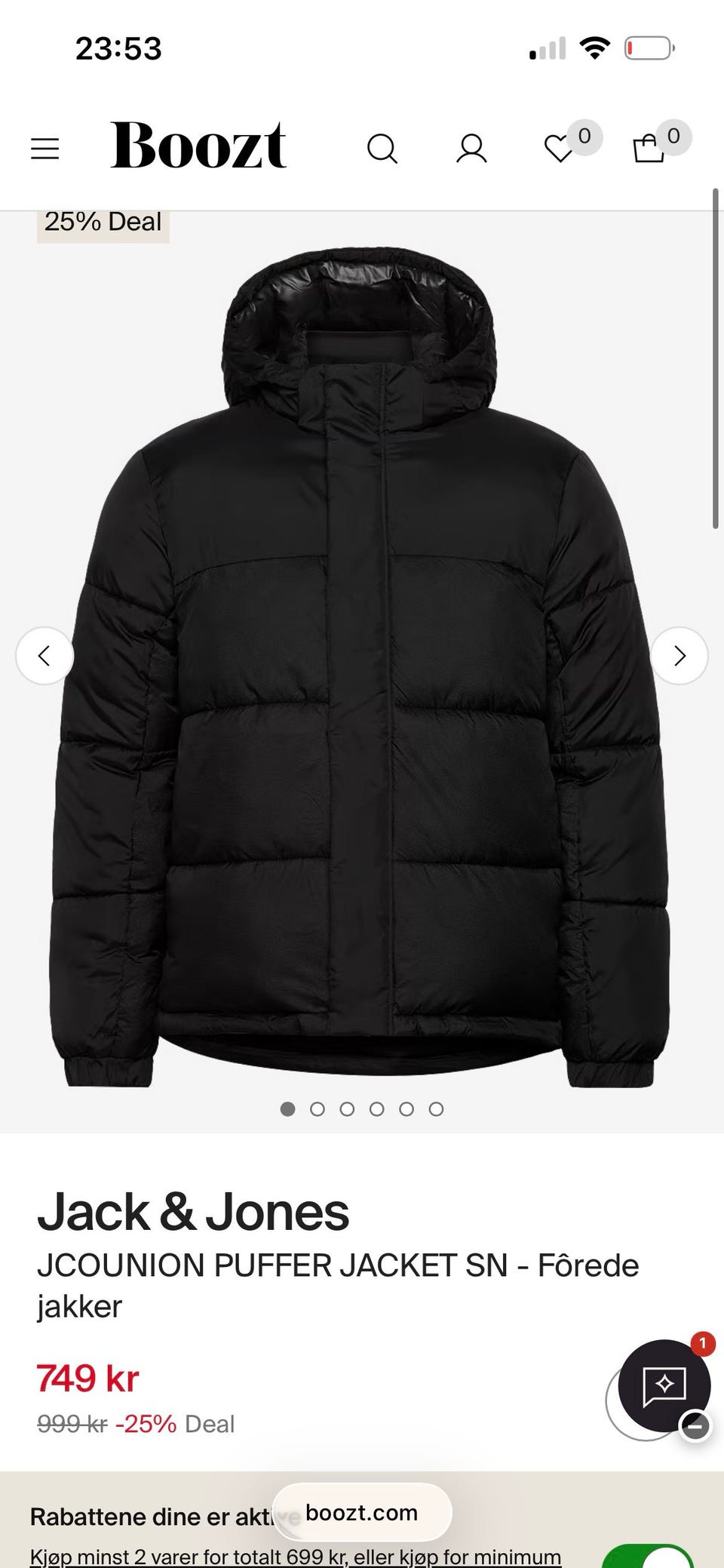The image size is (724, 1568).
Task: Open the puffer jacket product image
Action: [362, 668]
